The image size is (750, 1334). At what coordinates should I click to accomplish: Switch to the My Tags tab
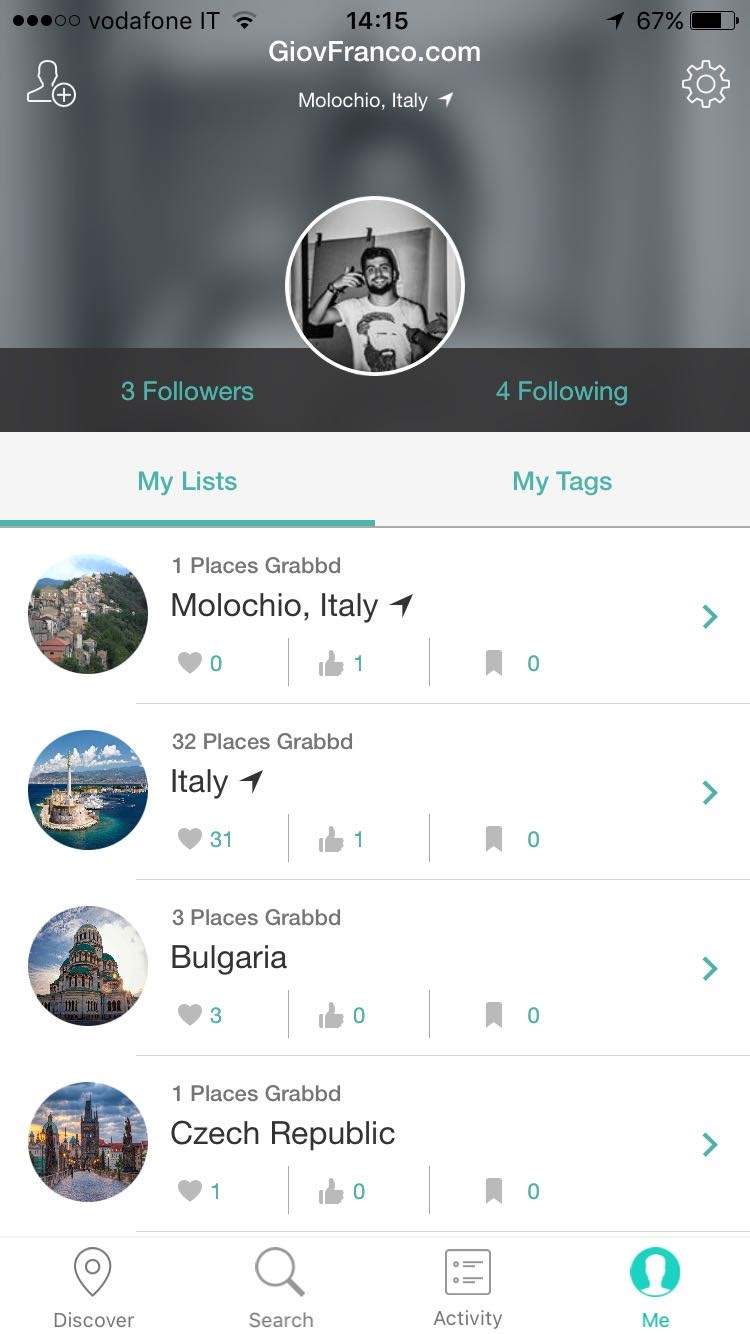point(562,482)
